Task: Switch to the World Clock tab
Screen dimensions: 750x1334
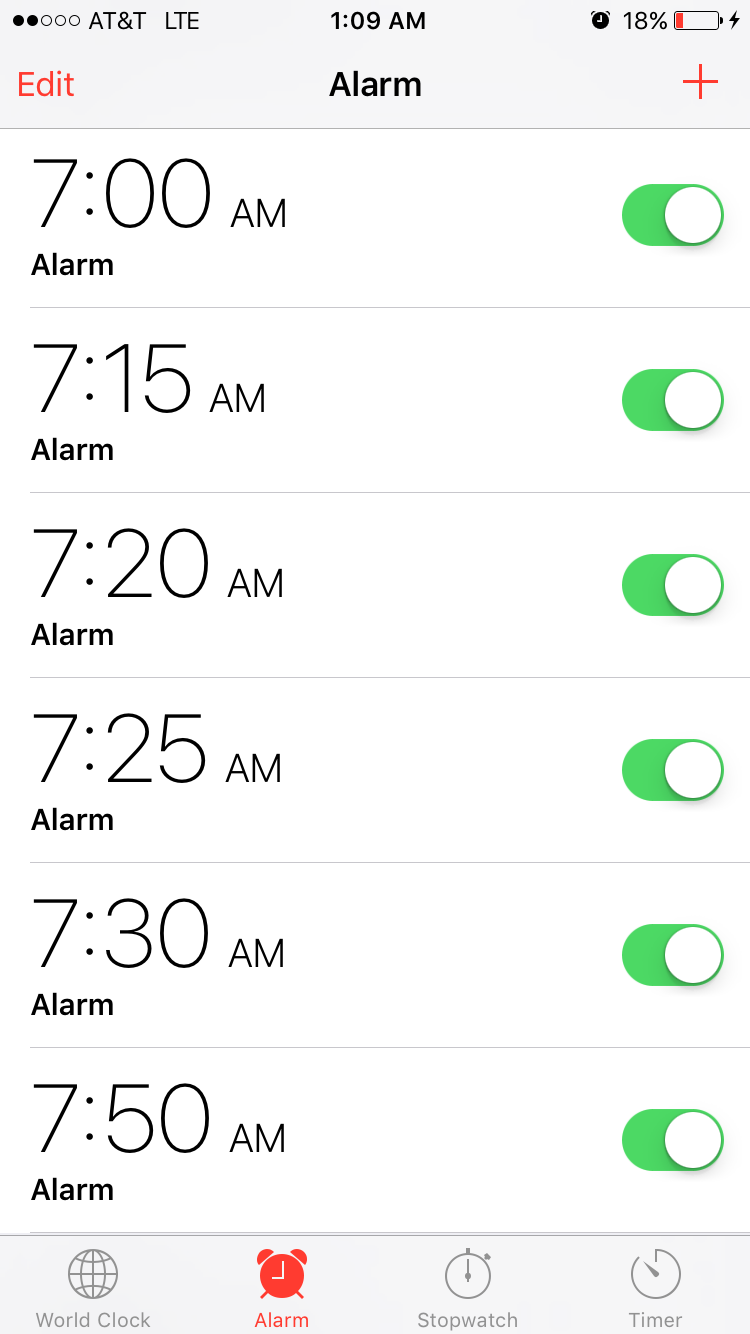Action: 93,1288
